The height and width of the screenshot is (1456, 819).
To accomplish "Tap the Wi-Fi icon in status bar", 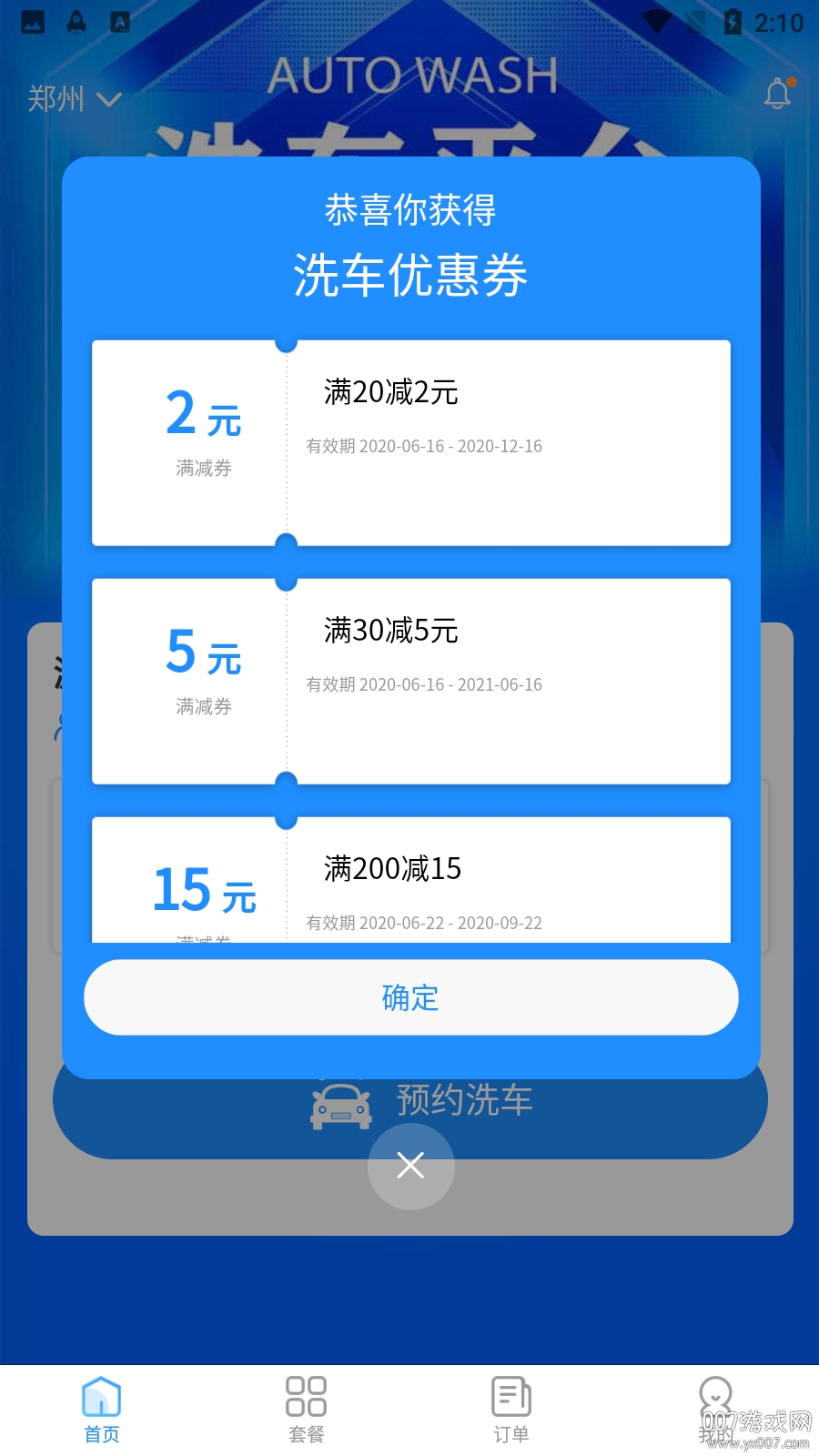I will click(x=654, y=19).
